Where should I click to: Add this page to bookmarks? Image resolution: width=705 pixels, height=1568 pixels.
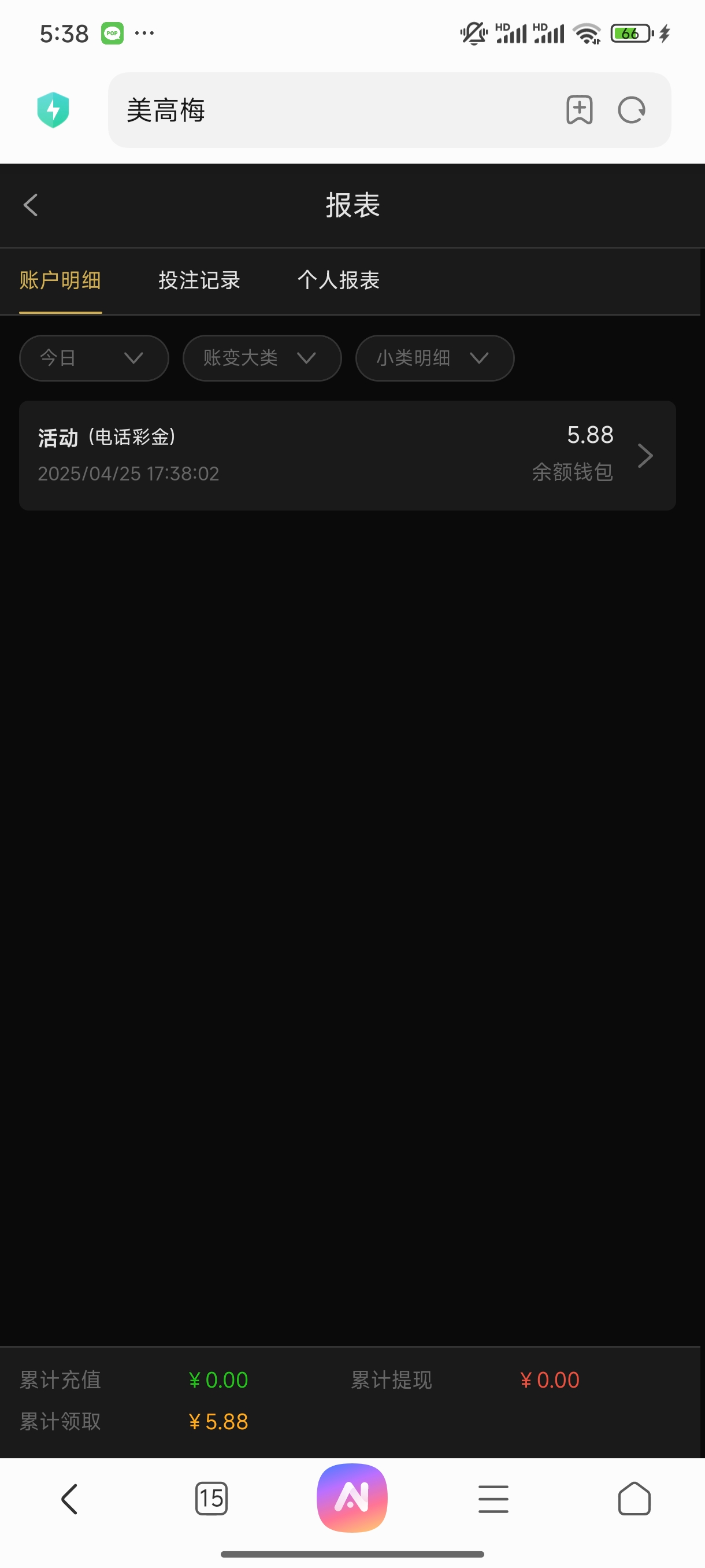tap(579, 110)
